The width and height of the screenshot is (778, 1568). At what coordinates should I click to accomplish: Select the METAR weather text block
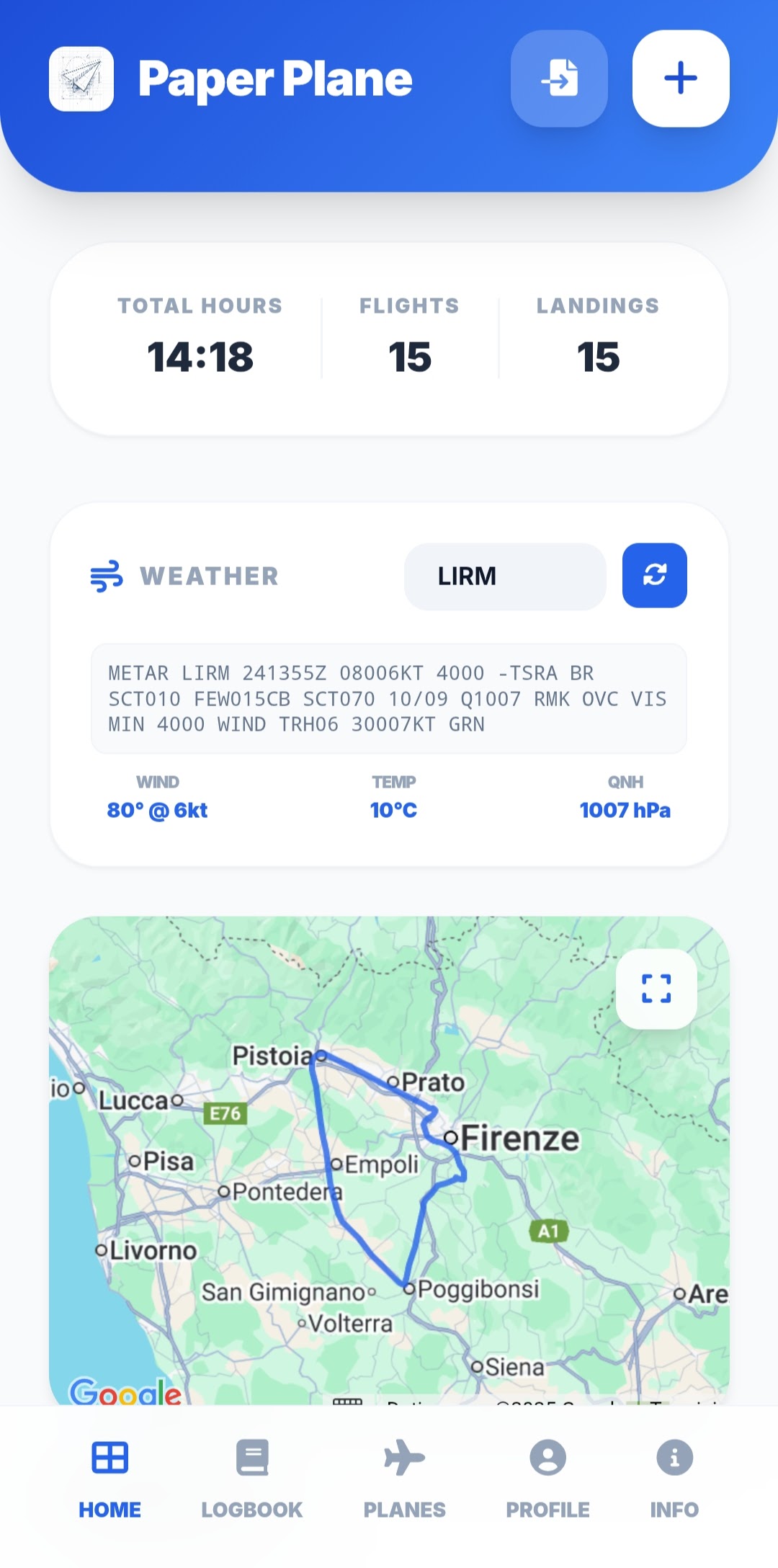pyautogui.click(x=389, y=698)
